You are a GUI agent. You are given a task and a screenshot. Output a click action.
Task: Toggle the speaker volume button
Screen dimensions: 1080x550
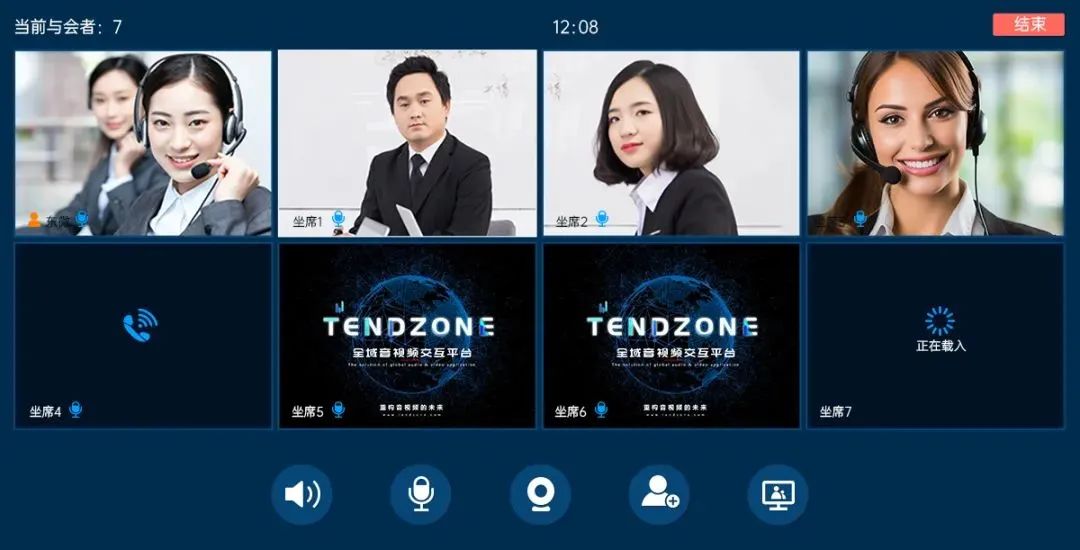click(x=302, y=494)
